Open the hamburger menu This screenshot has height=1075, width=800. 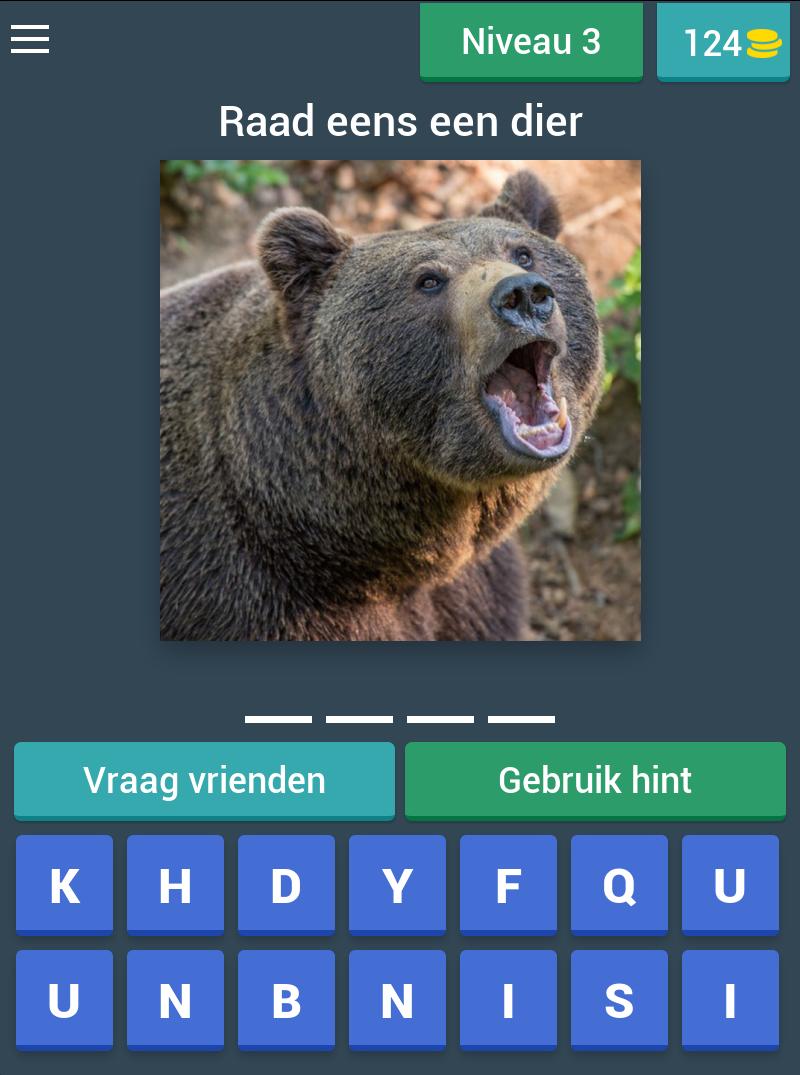30,40
